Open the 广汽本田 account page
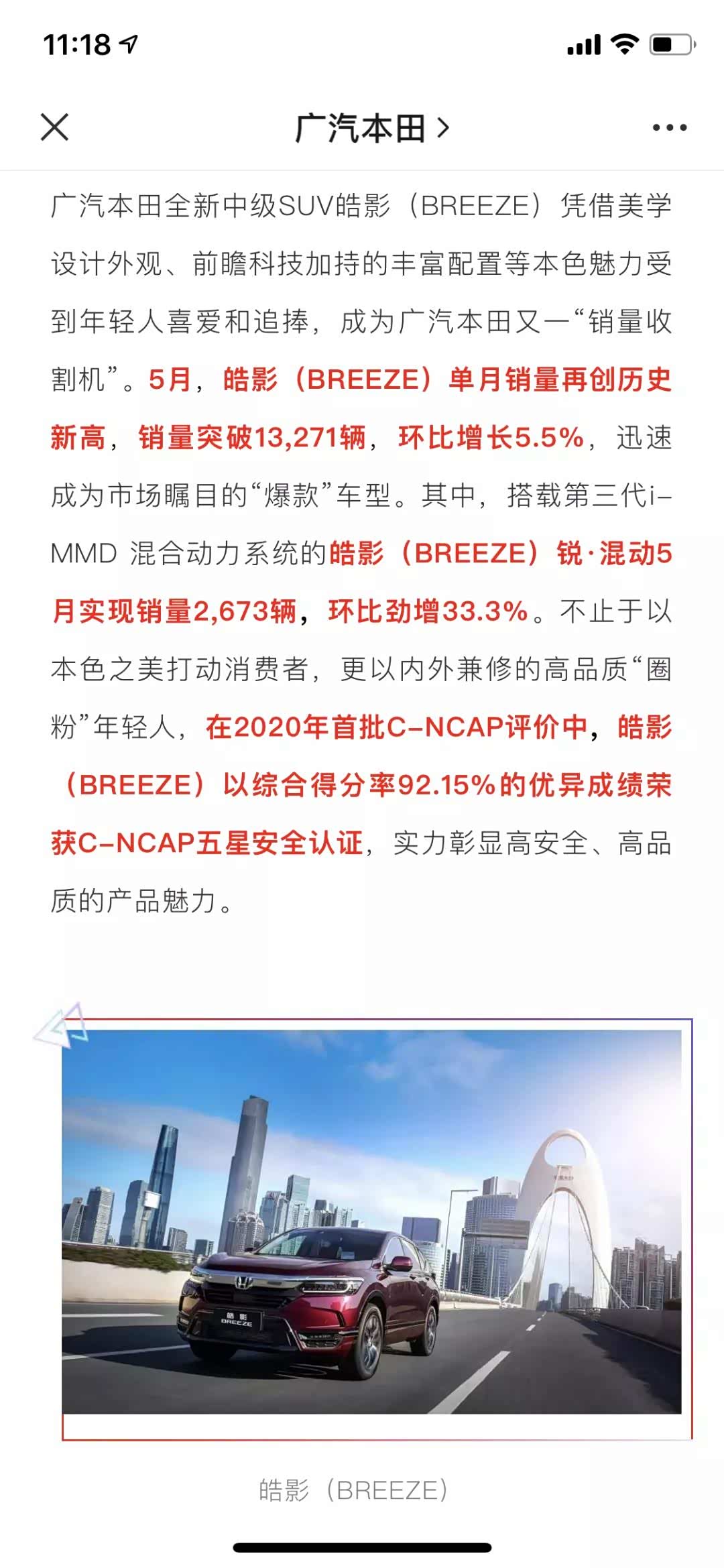The width and height of the screenshot is (724, 1568). click(371, 127)
